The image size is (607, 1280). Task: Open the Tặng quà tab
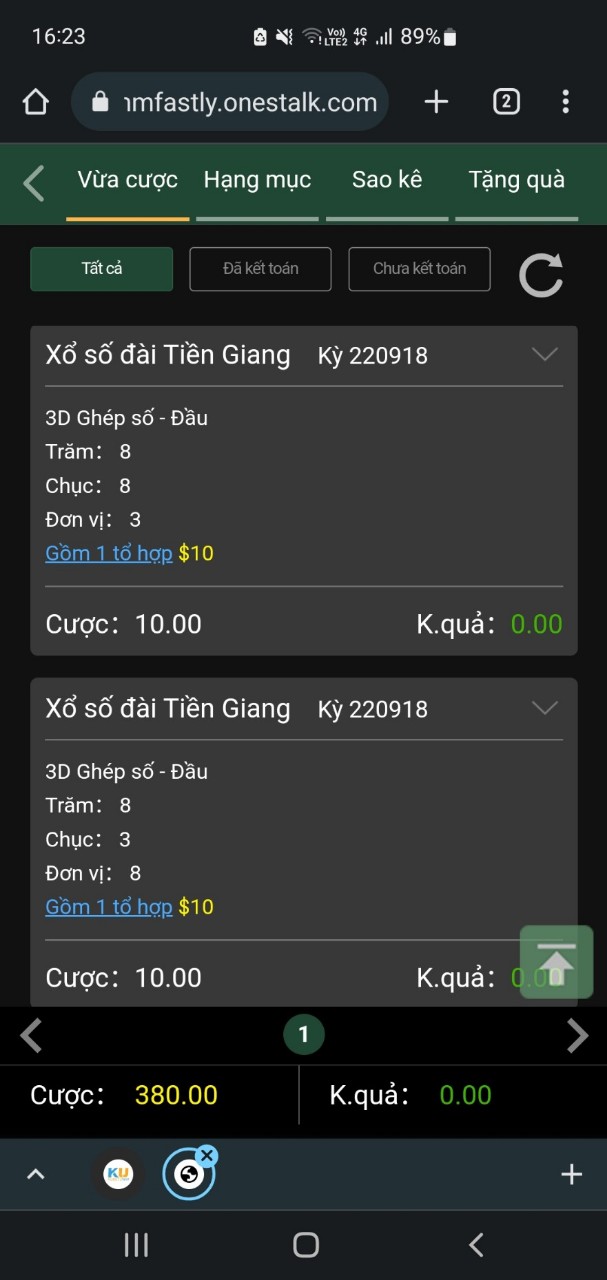tap(516, 180)
